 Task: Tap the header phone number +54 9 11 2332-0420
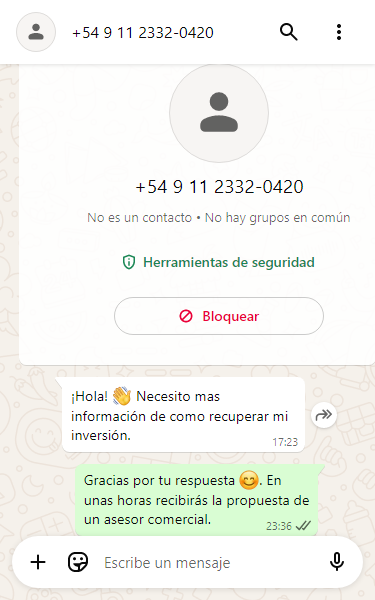[143, 33]
